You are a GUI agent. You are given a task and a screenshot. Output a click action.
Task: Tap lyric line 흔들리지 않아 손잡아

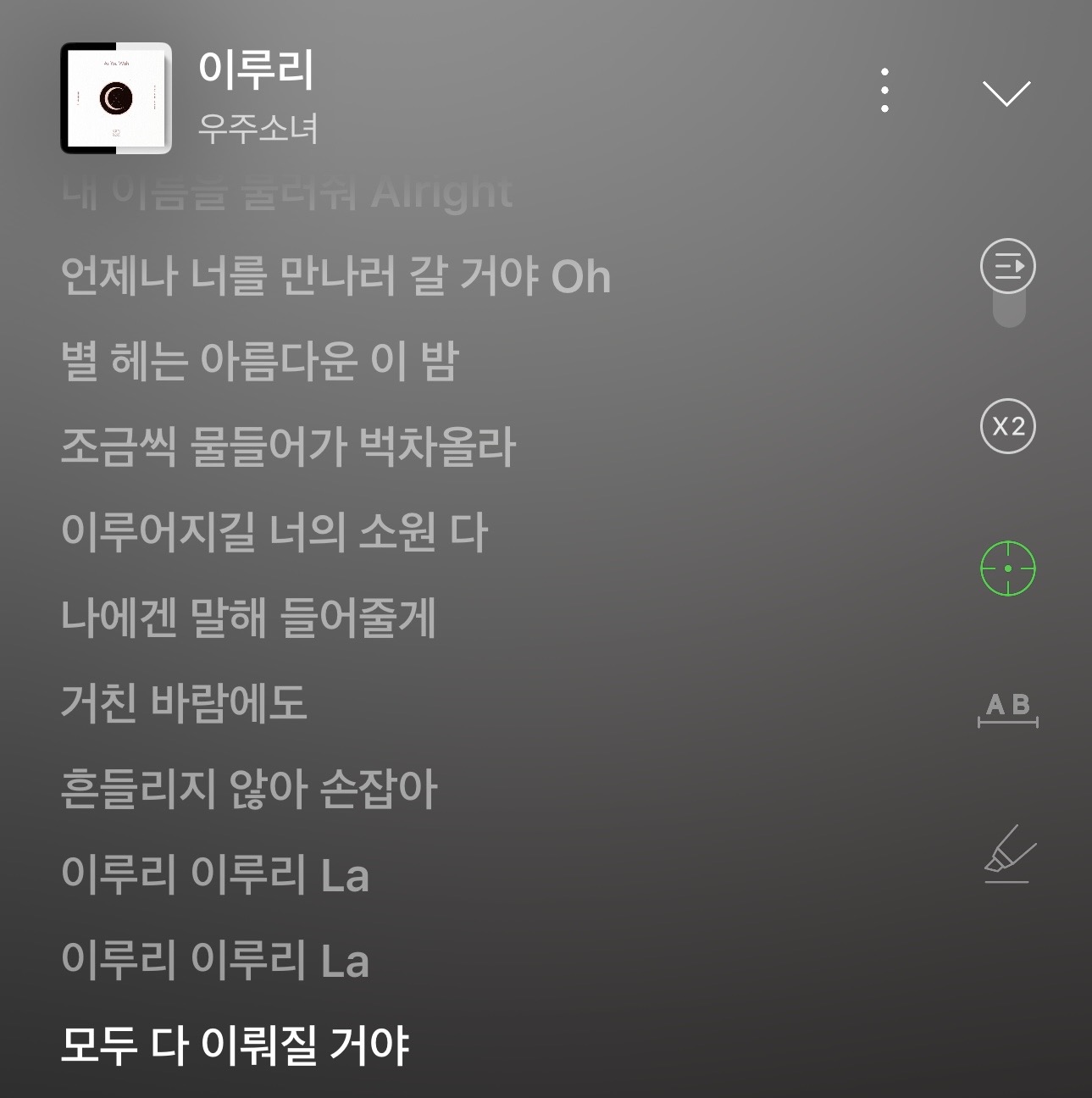coord(252,790)
